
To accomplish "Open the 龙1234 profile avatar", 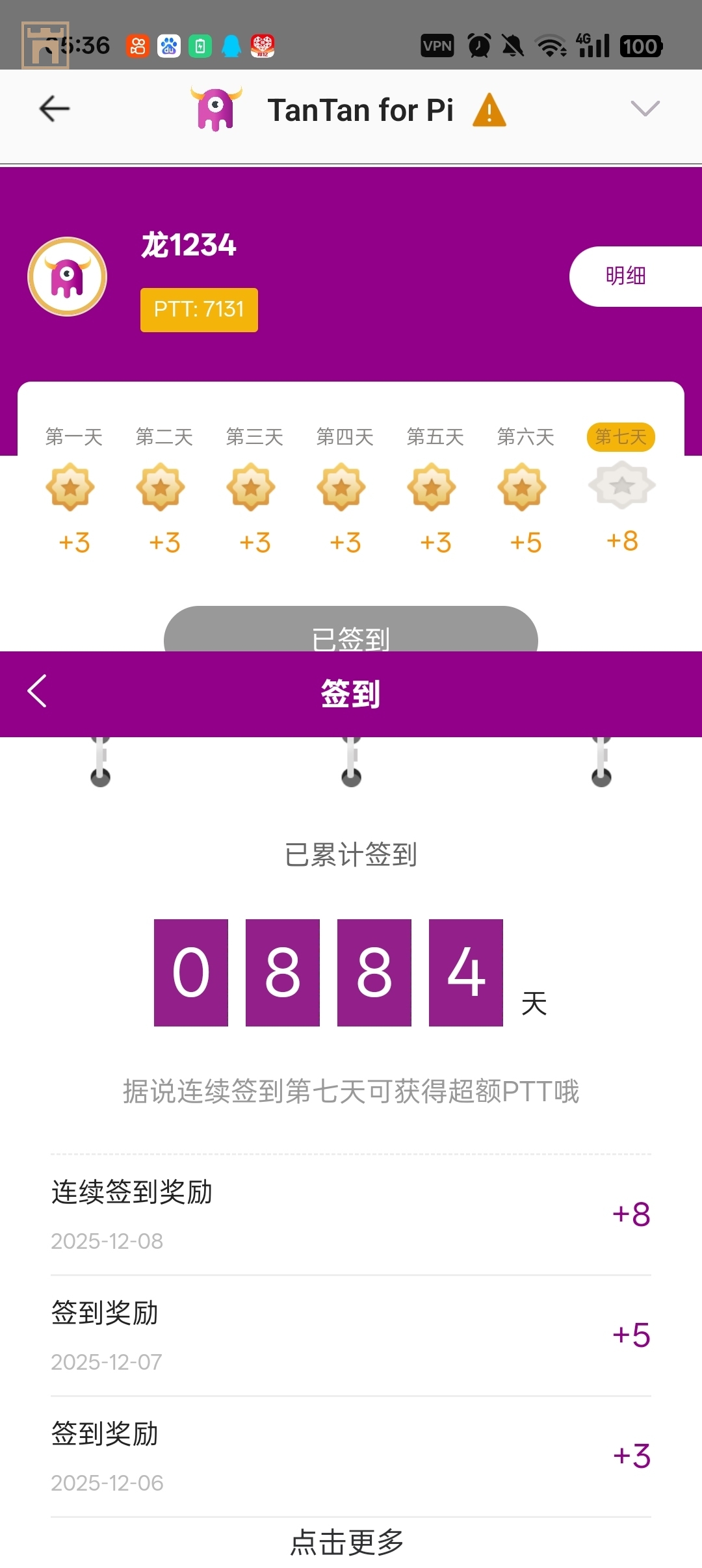I will tap(68, 277).
